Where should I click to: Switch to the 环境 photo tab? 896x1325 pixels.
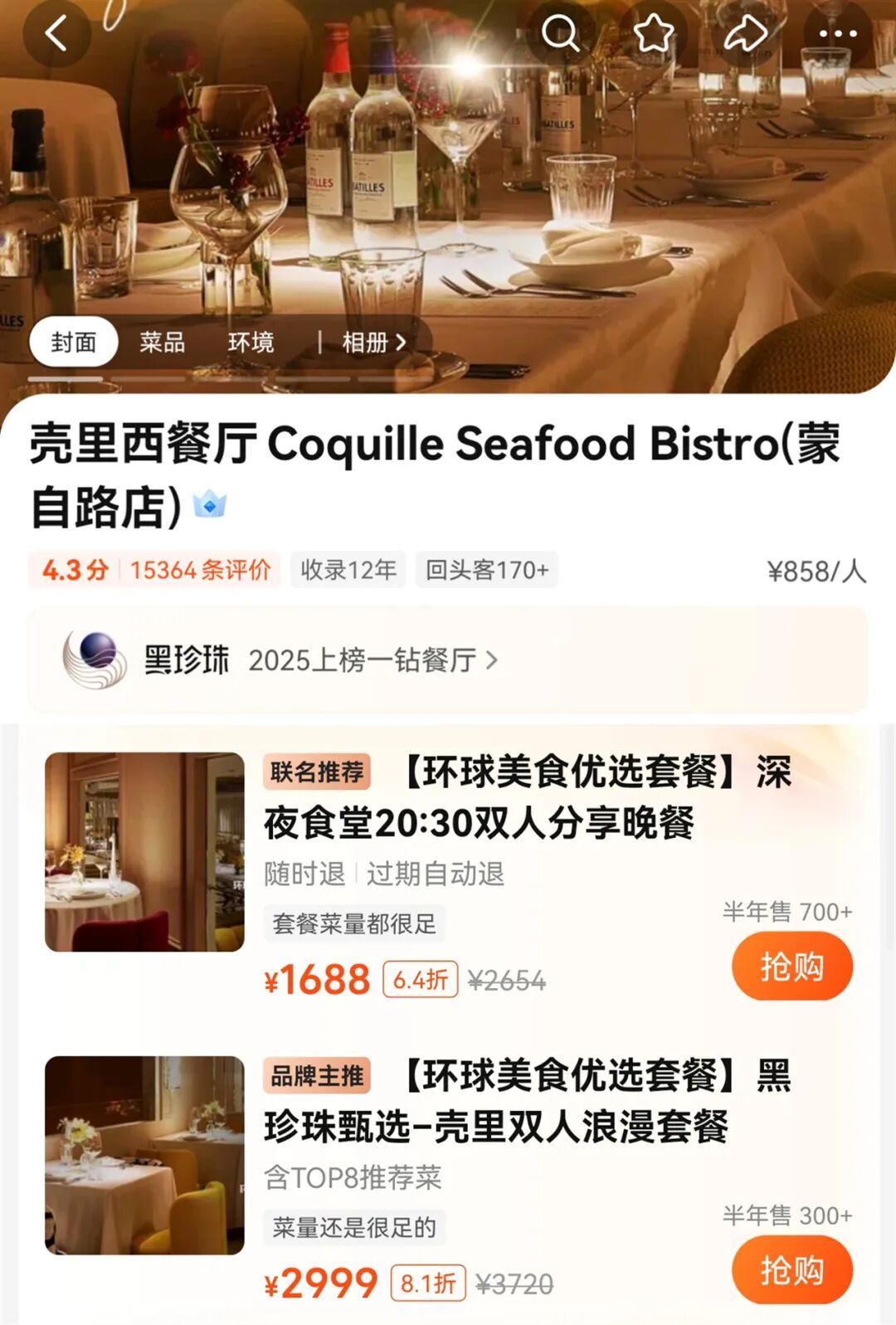coord(251,342)
